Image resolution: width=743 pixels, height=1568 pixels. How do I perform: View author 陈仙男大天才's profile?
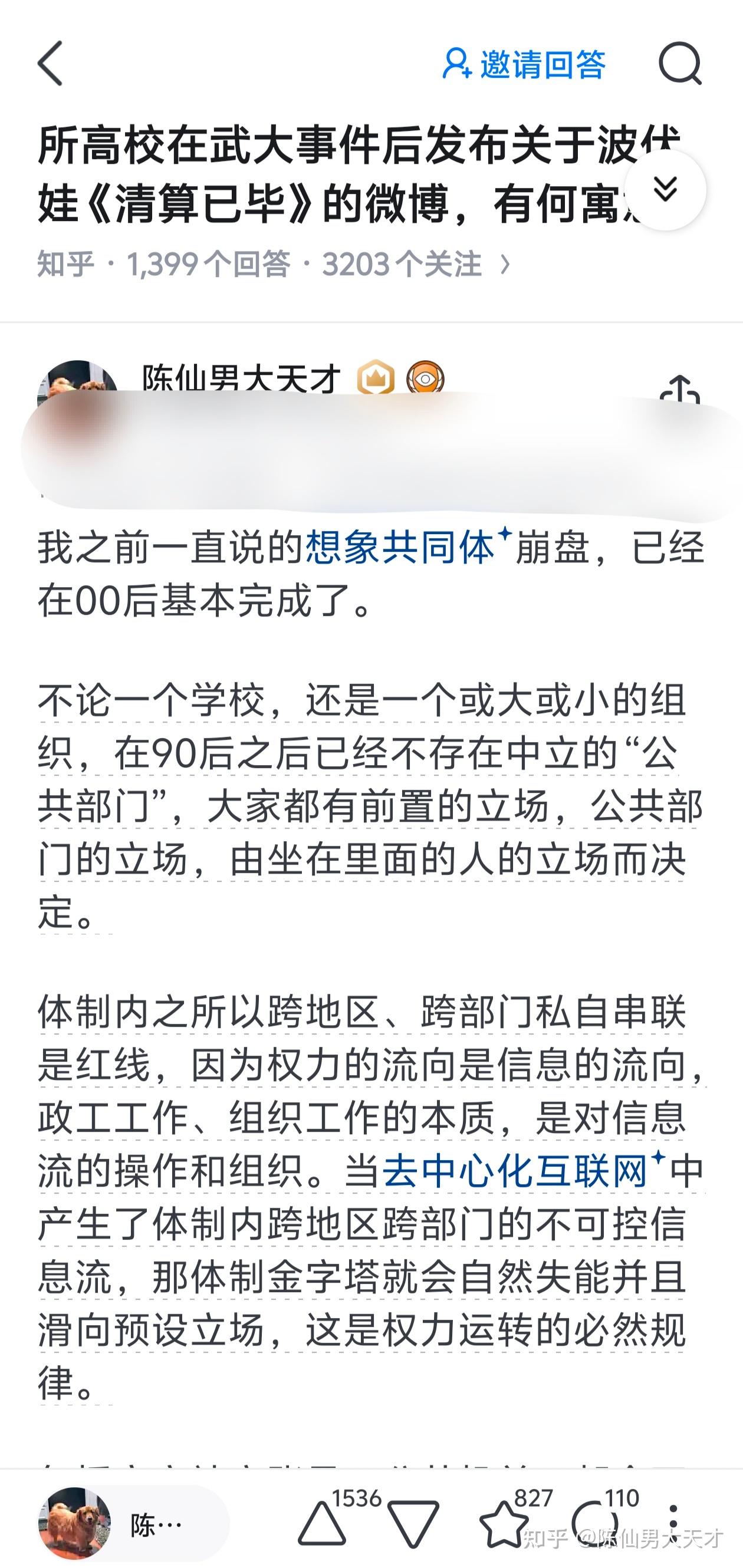[x=241, y=377]
